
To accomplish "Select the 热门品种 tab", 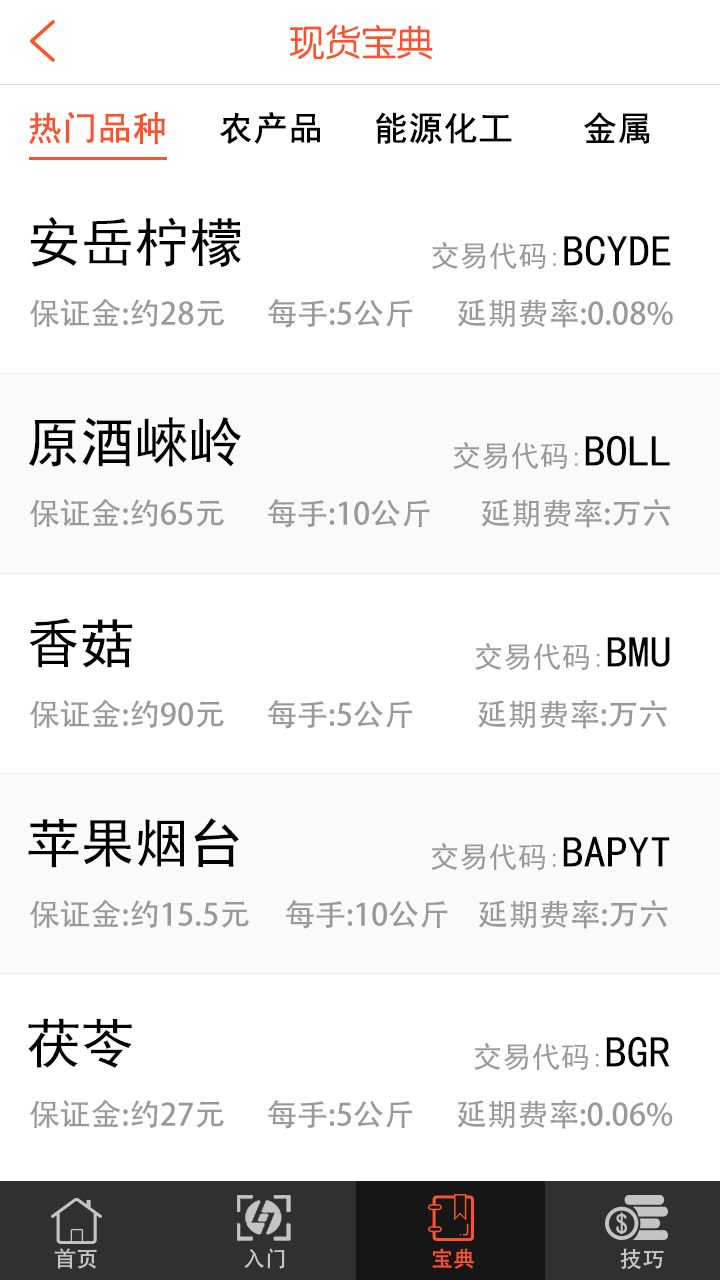I will (97, 129).
